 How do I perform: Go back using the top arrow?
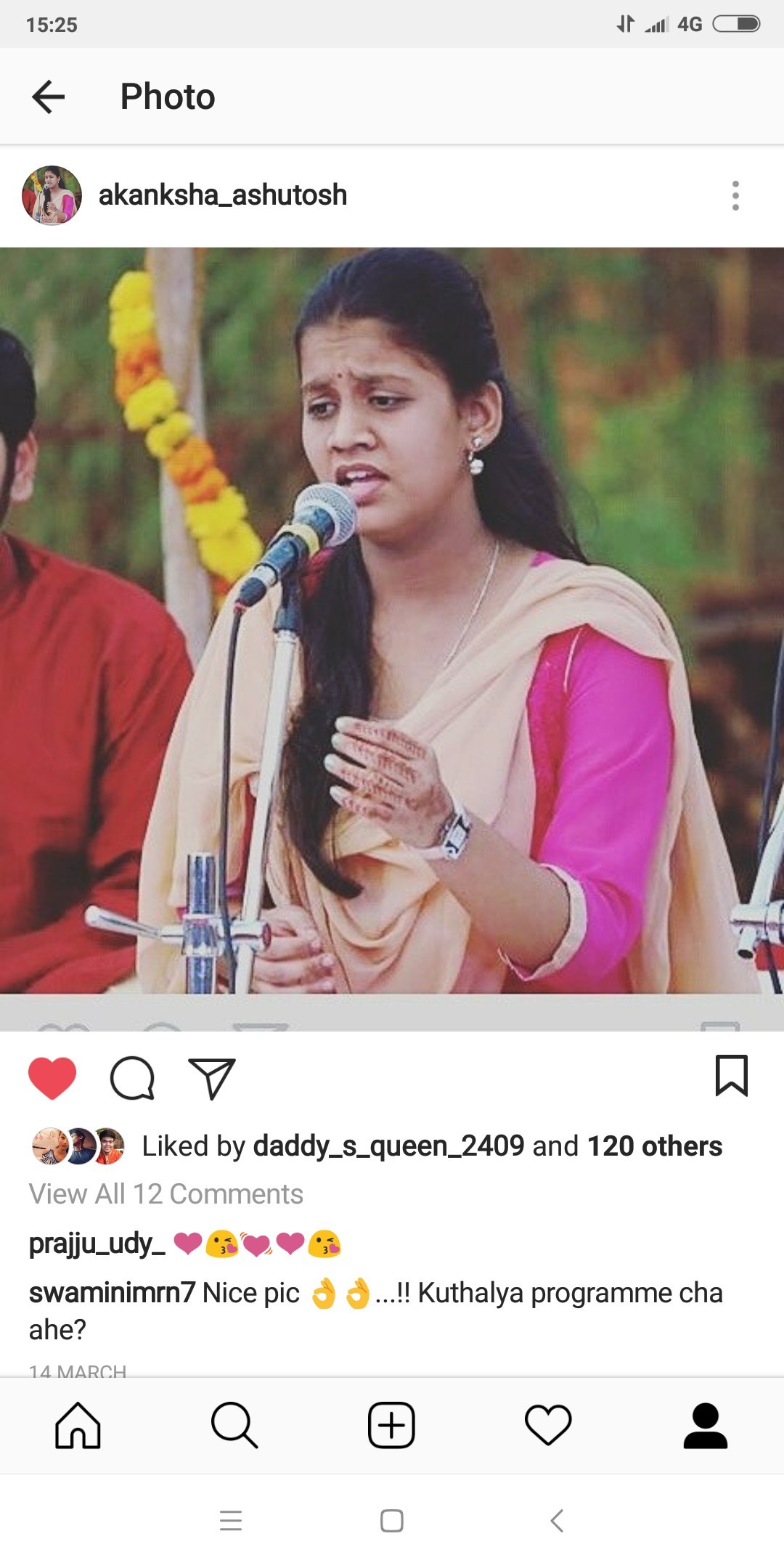pos(49,97)
